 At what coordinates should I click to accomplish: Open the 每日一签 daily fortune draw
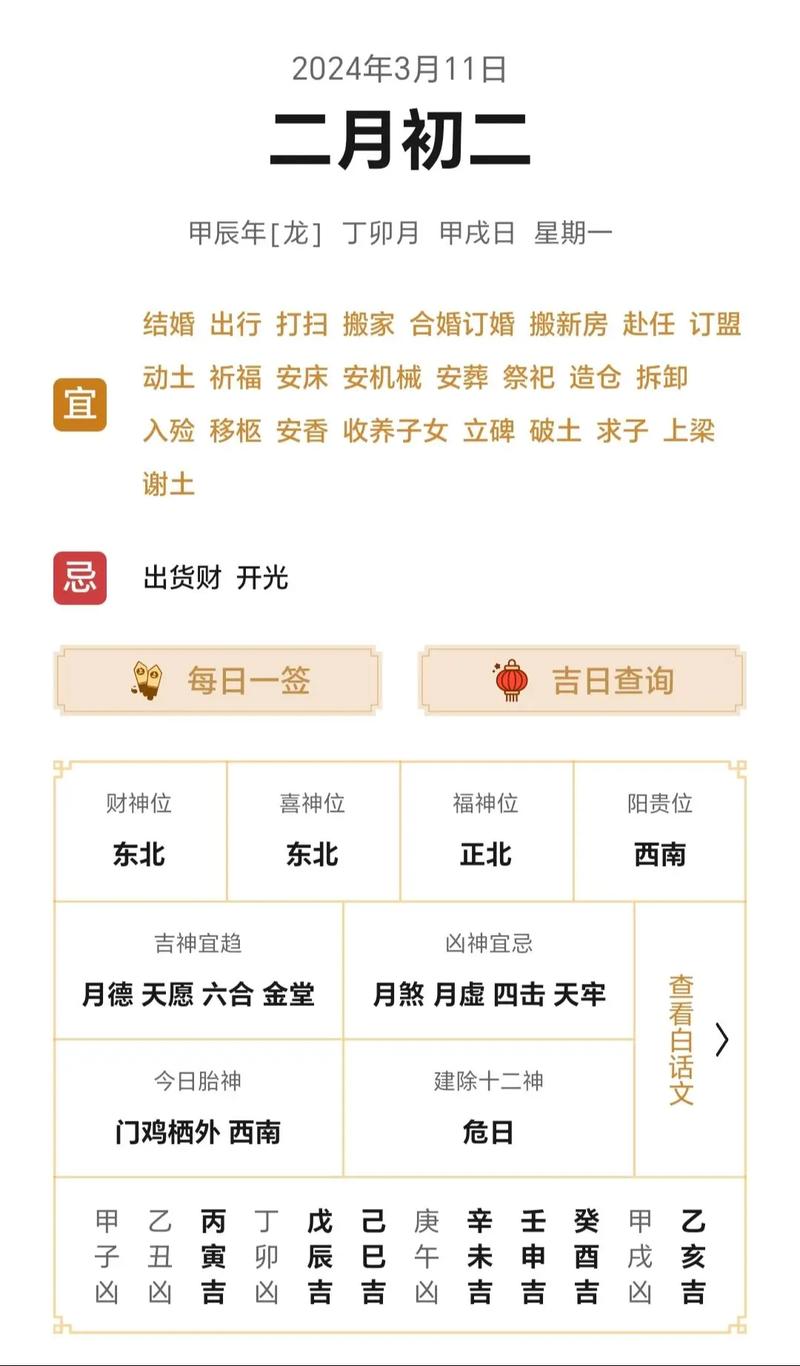pyautogui.click(x=217, y=681)
